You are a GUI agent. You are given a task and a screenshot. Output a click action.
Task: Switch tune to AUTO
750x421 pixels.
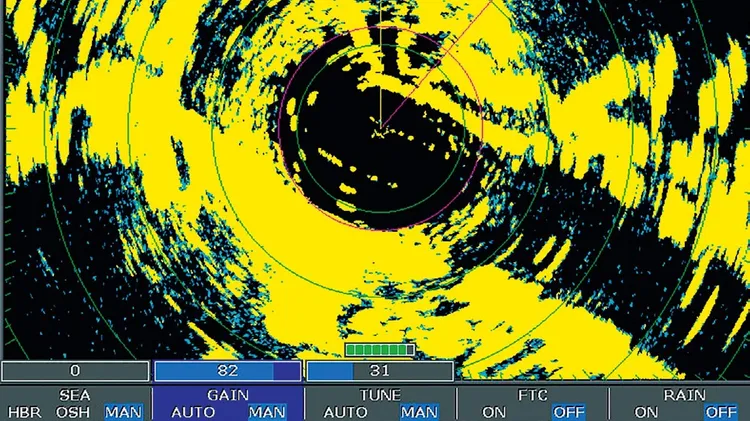[x=345, y=412]
